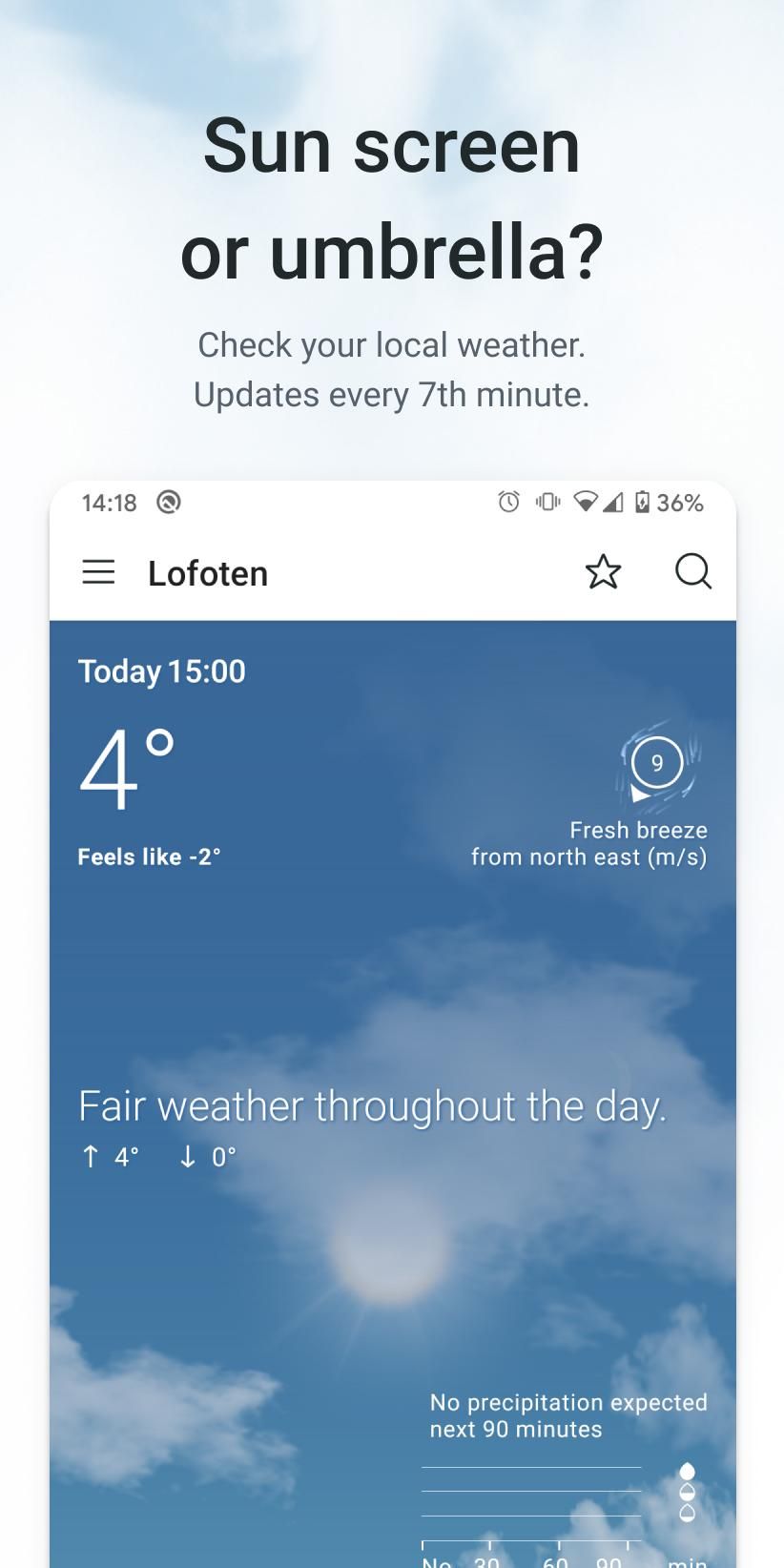The height and width of the screenshot is (1568, 784).
Task: Click the Feels like -2° label
Action: point(148,856)
